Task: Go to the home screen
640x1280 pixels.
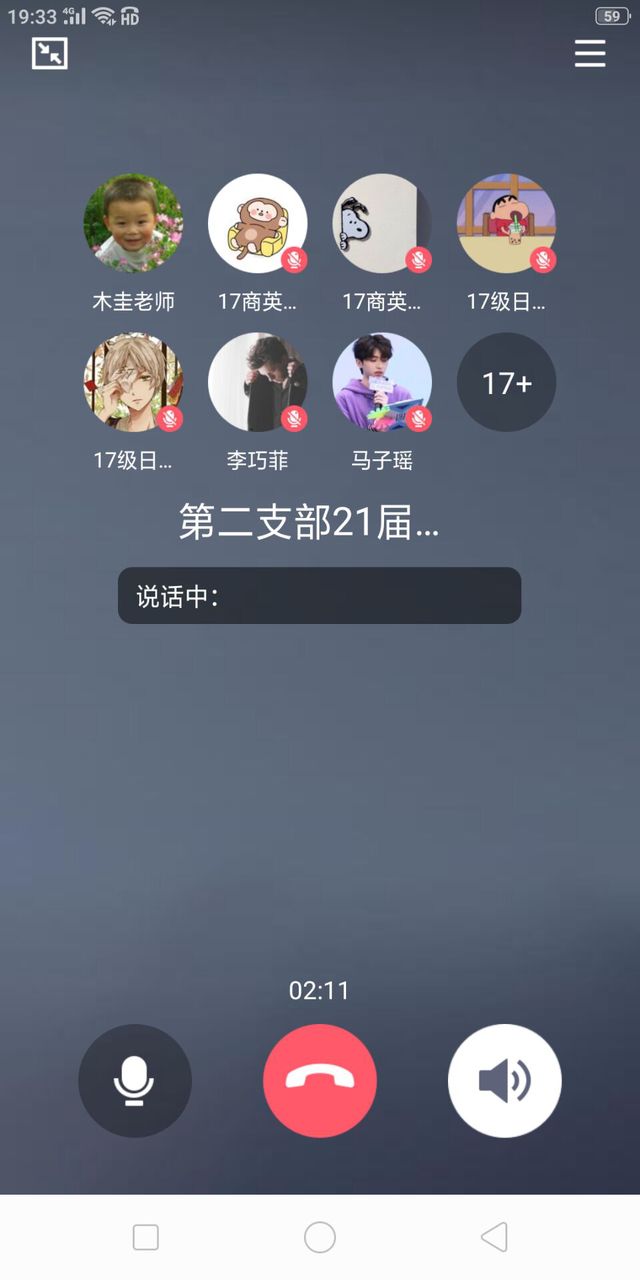Action: [x=320, y=1237]
